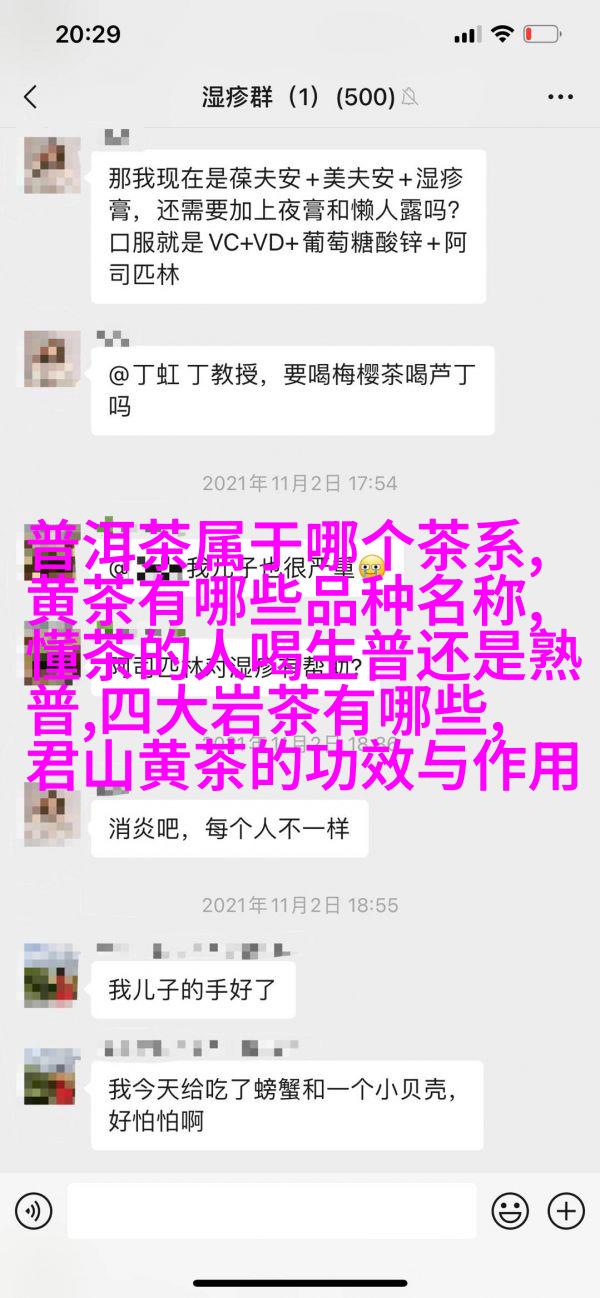Image resolution: width=600 pixels, height=1298 pixels.
Task: Focus the message text field
Action: [x=272, y=1211]
